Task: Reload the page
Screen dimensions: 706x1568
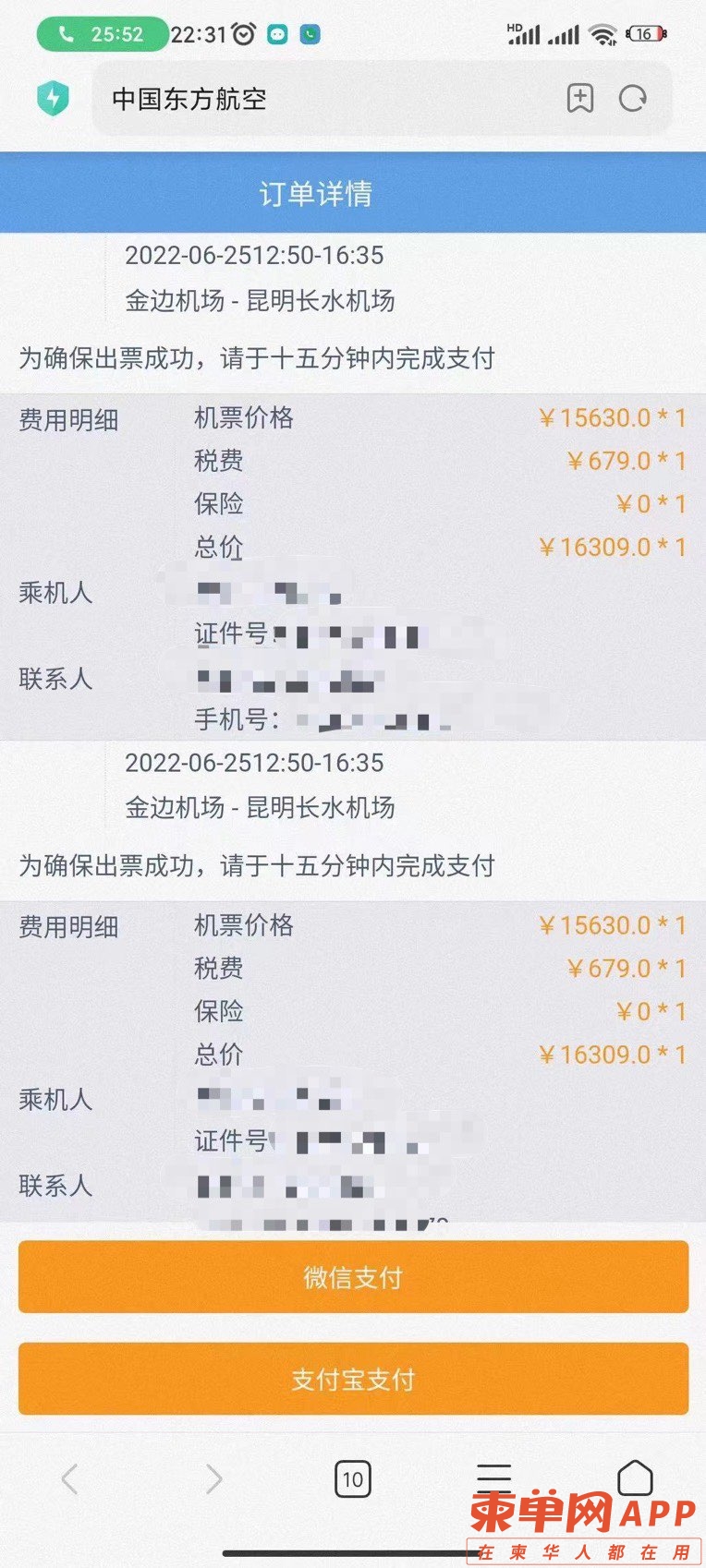Action: [633, 98]
